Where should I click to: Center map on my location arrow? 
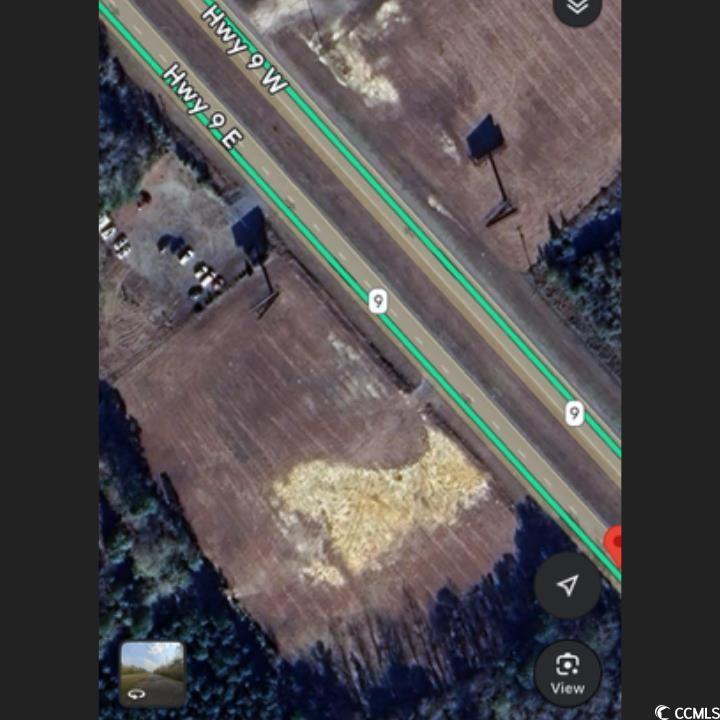pyautogui.click(x=567, y=586)
